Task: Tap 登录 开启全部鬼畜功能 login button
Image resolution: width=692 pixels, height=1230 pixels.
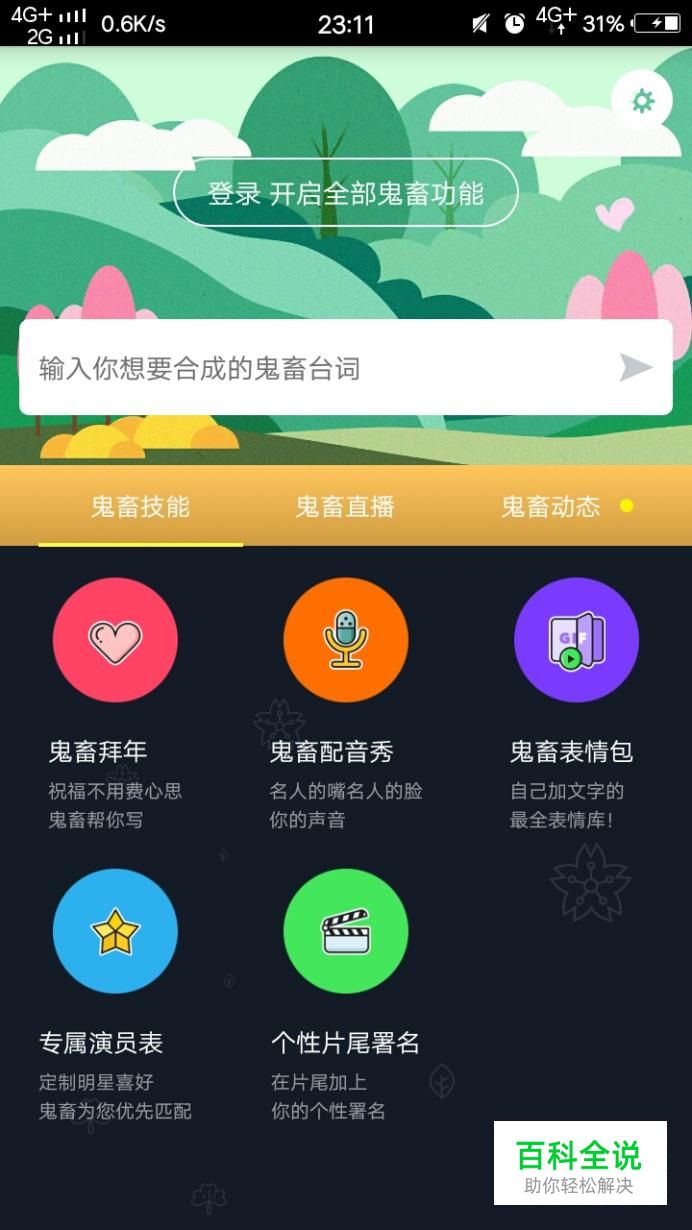Action: [346, 193]
